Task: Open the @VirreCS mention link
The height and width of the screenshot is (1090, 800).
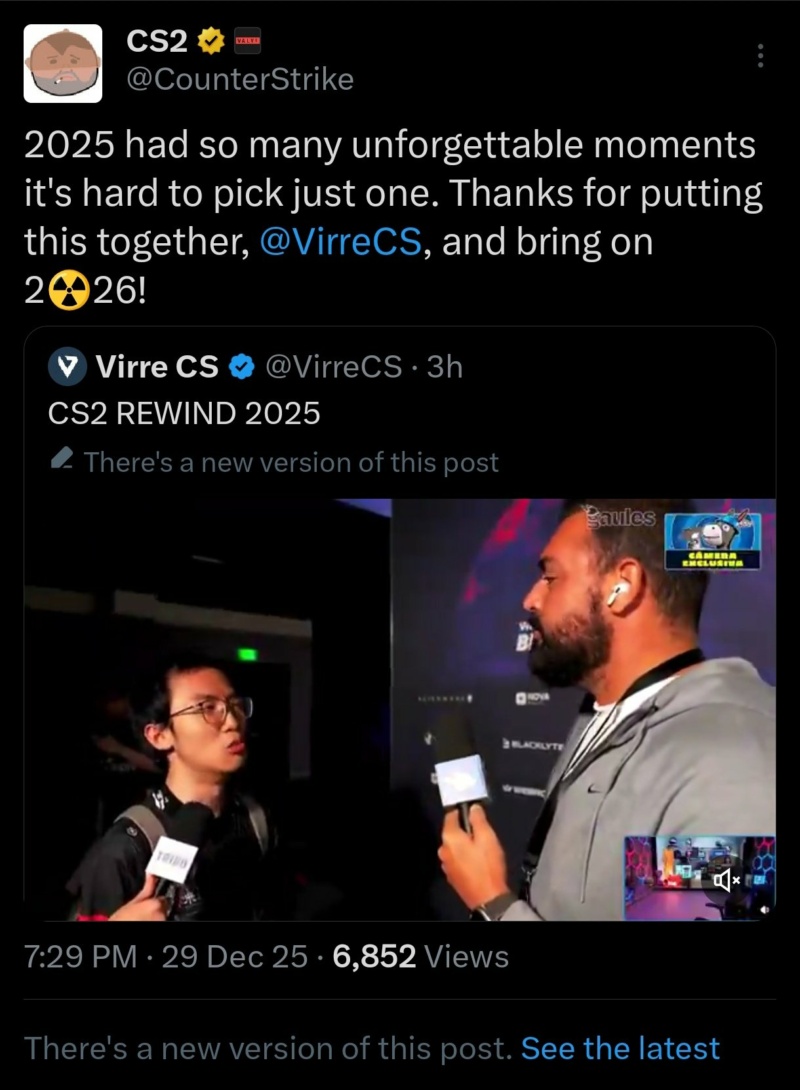Action: click(339, 242)
